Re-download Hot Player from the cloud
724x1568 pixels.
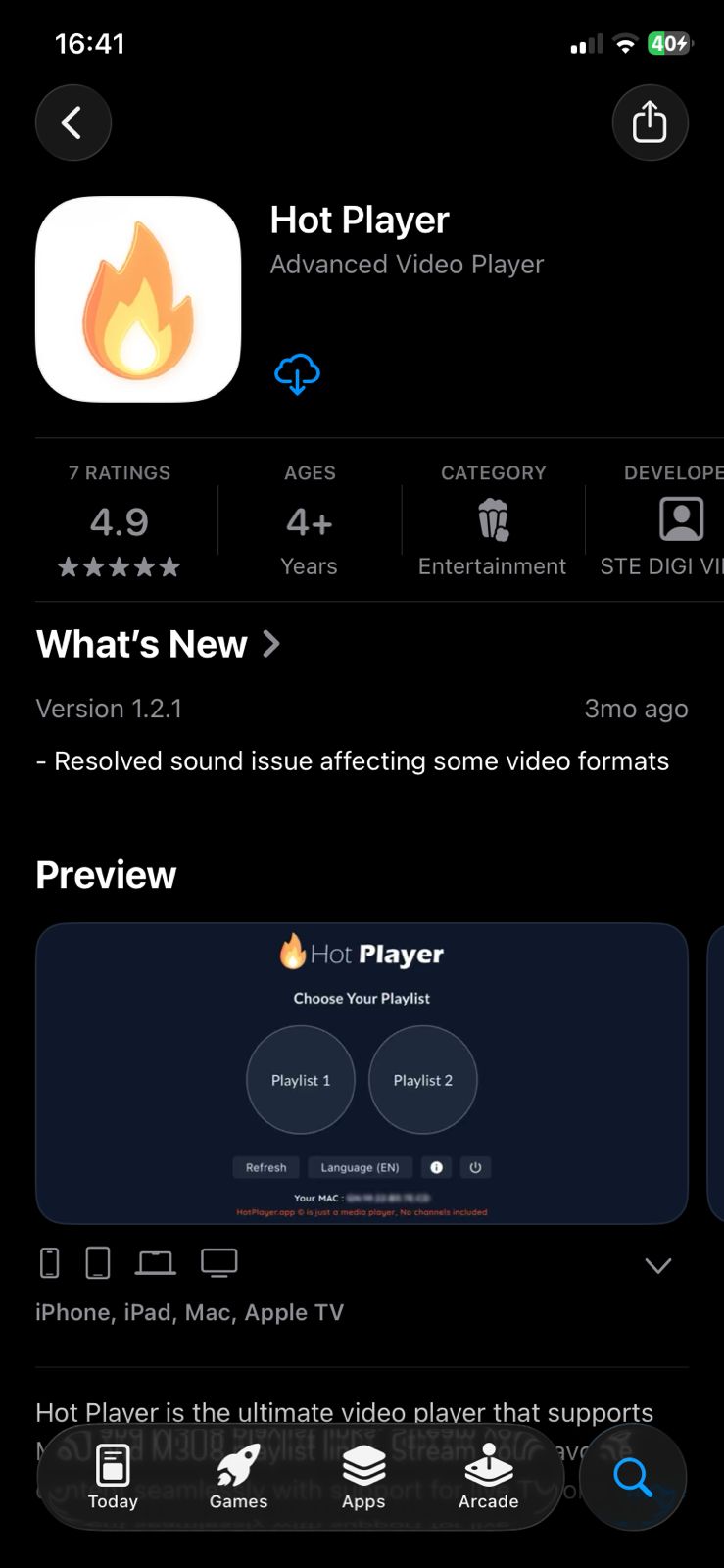point(297,374)
